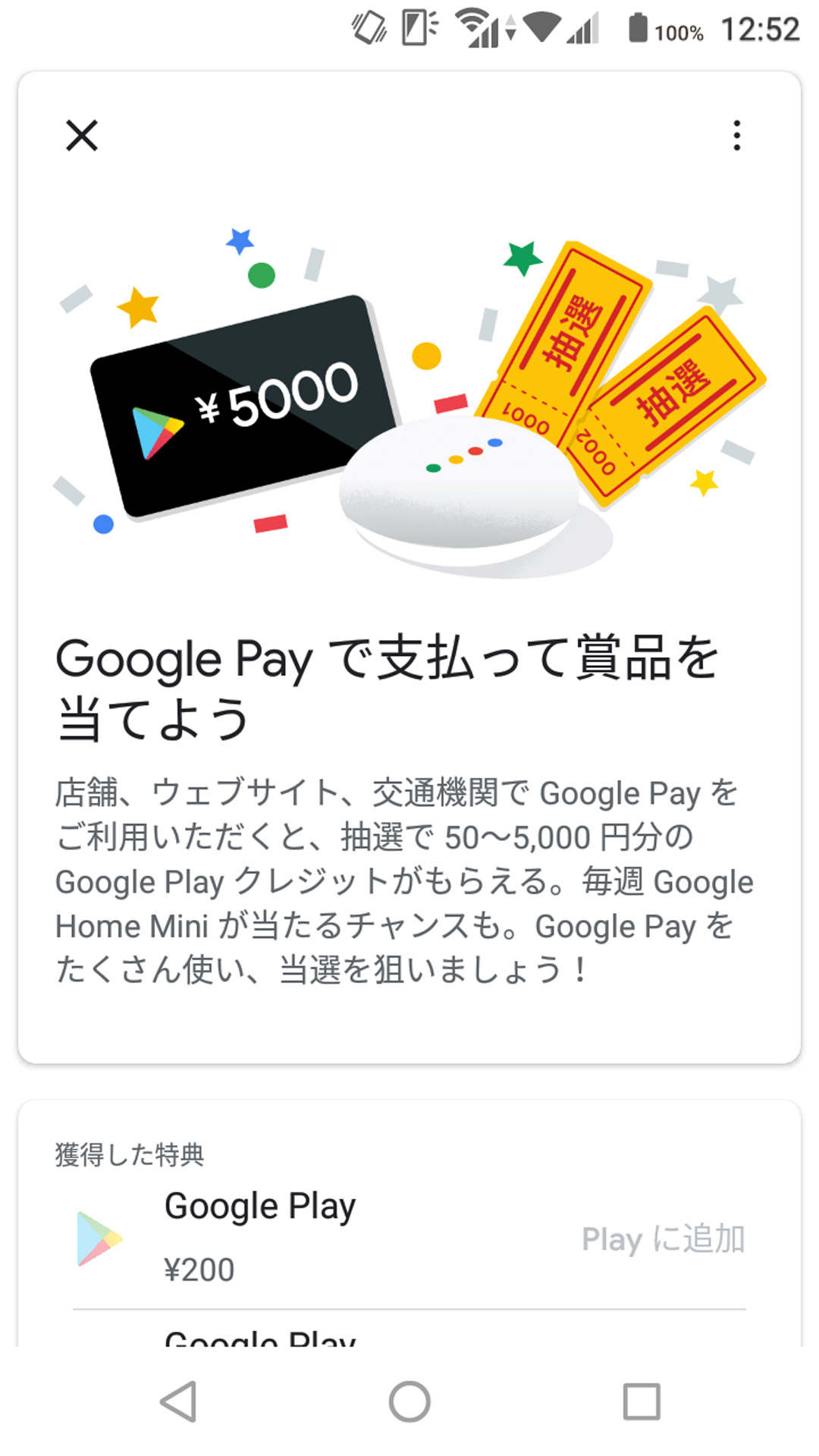
Task: Open the three-dot overflow menu
Action: (x=736, y=136)
